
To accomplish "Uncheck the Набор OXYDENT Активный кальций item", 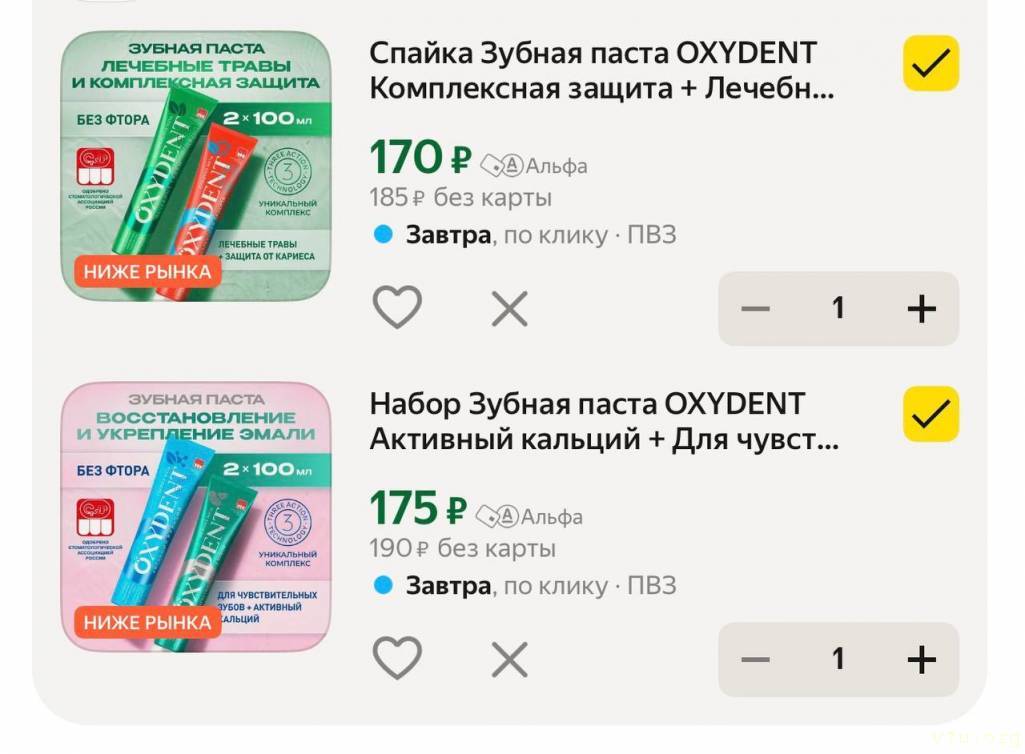I will point(930,415).
